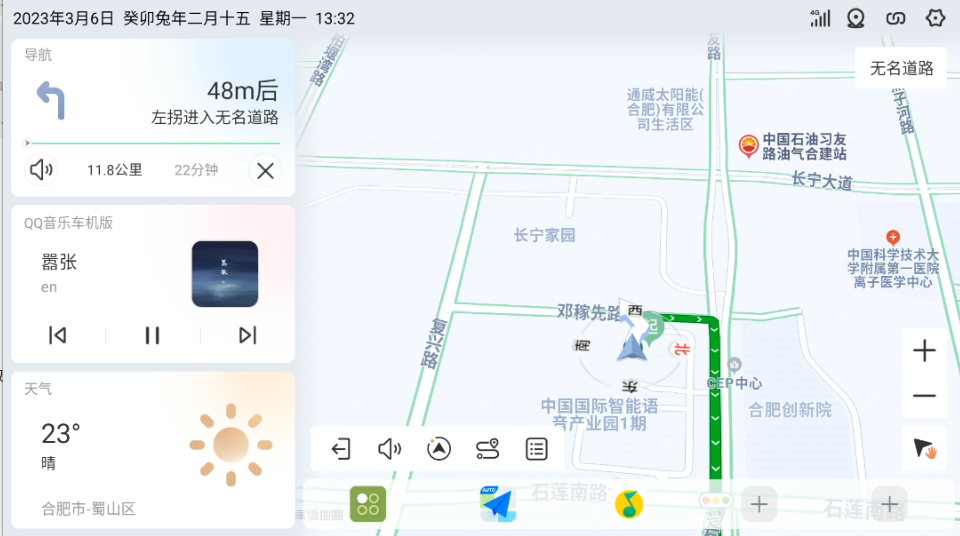This screenshot has width=960, height=536.
Task: Open the 嚣张 album cover
Action: (x=225, y=273)
